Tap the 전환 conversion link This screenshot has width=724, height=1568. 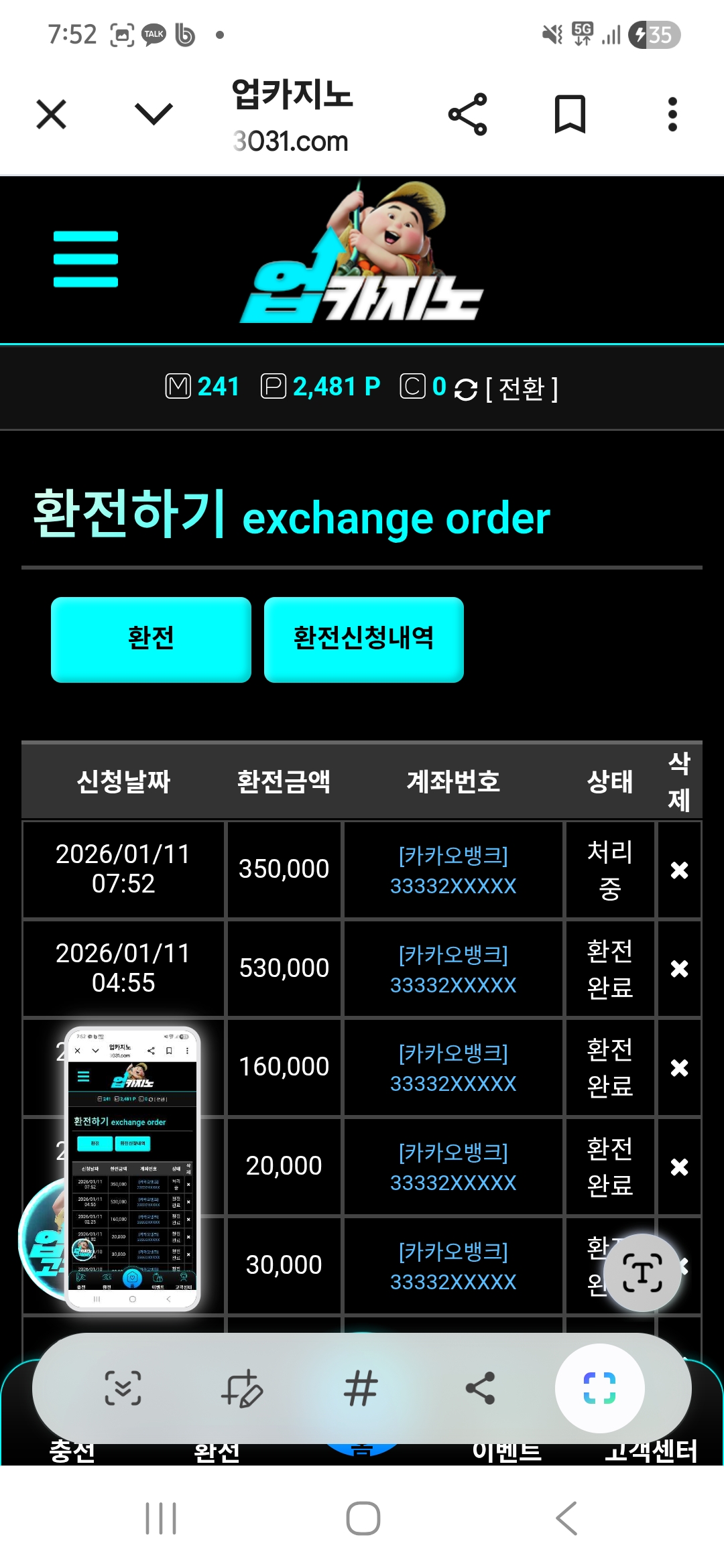click(522, 389)
